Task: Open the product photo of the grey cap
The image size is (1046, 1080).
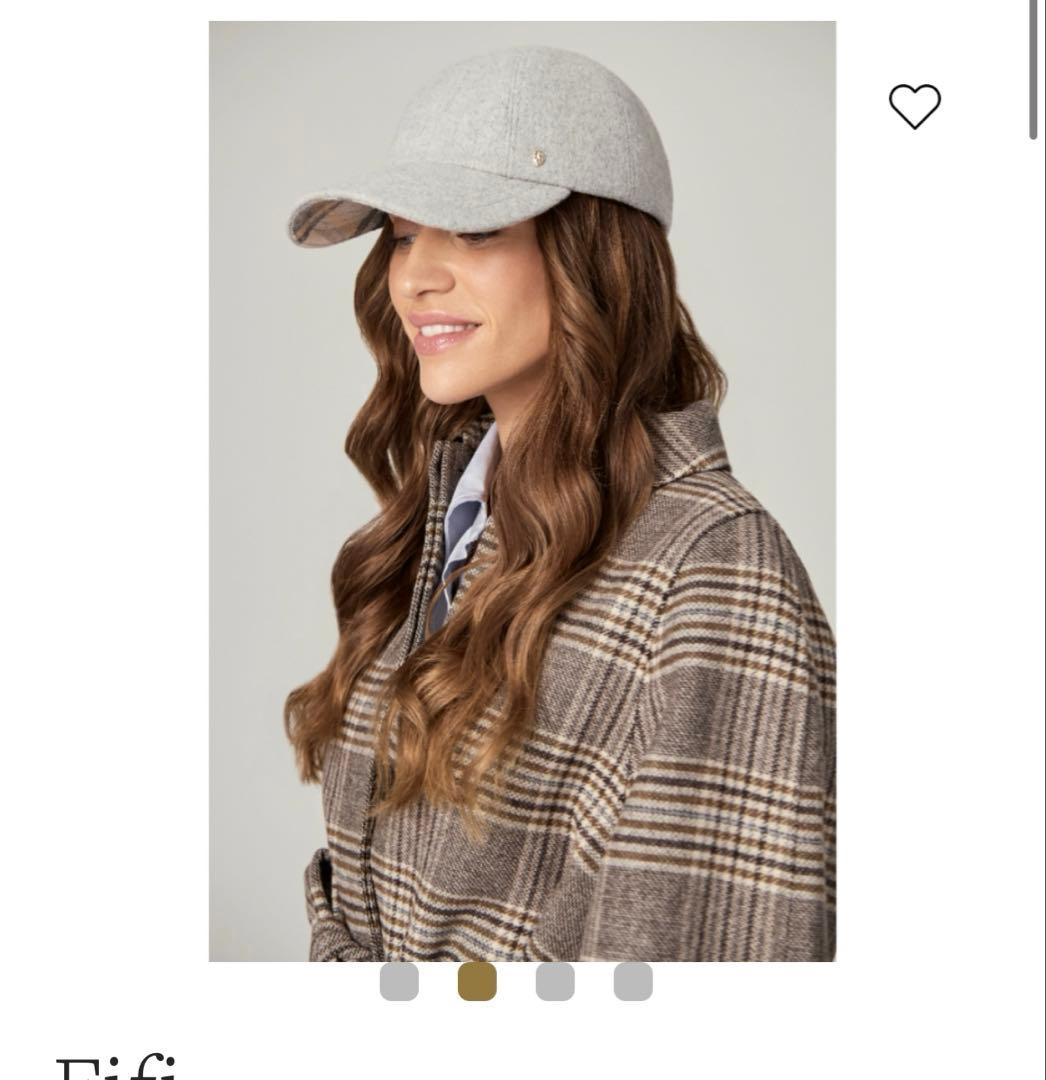Action: click(x=521, y=490)
